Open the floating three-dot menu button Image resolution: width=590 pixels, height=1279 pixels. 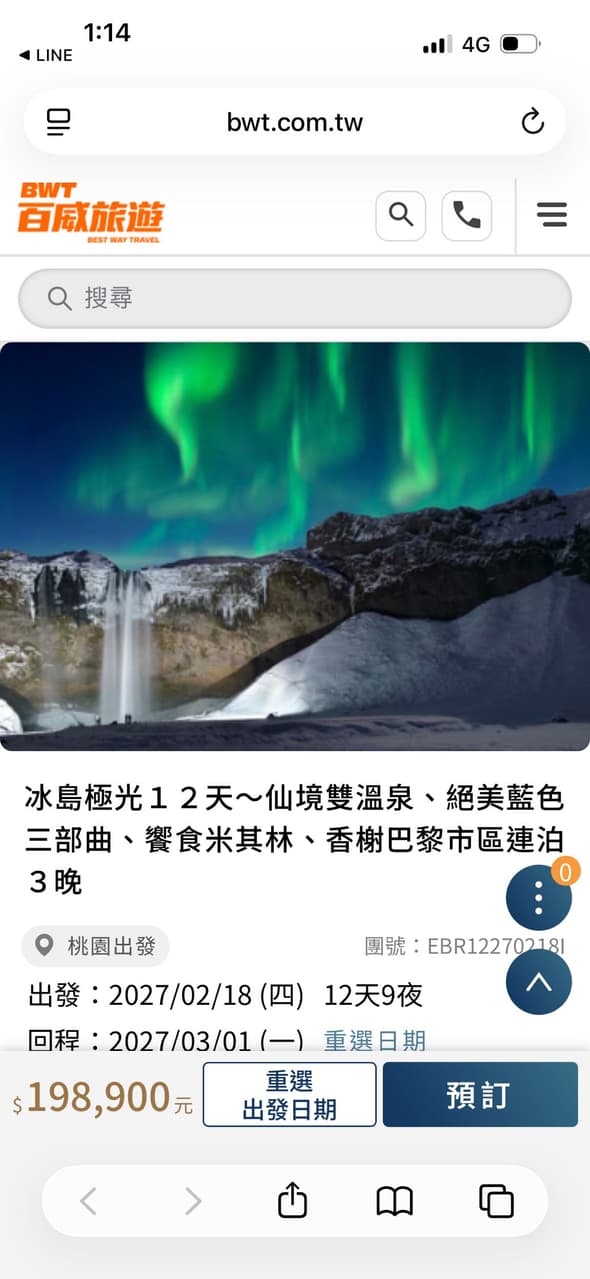coord(539,899)
